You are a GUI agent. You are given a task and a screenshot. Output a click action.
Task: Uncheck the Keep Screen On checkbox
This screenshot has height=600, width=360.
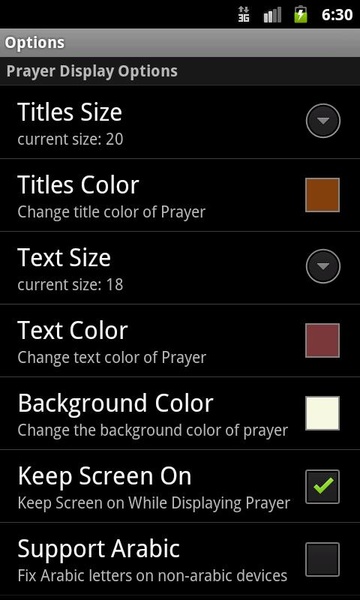[x=323, y=487]
